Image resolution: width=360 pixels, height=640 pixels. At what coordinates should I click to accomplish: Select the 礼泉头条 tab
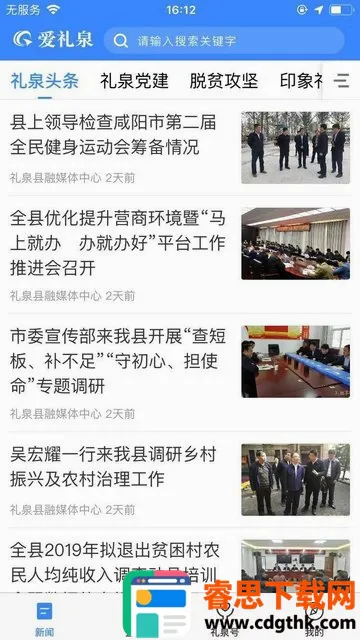(x=44, y=81)
